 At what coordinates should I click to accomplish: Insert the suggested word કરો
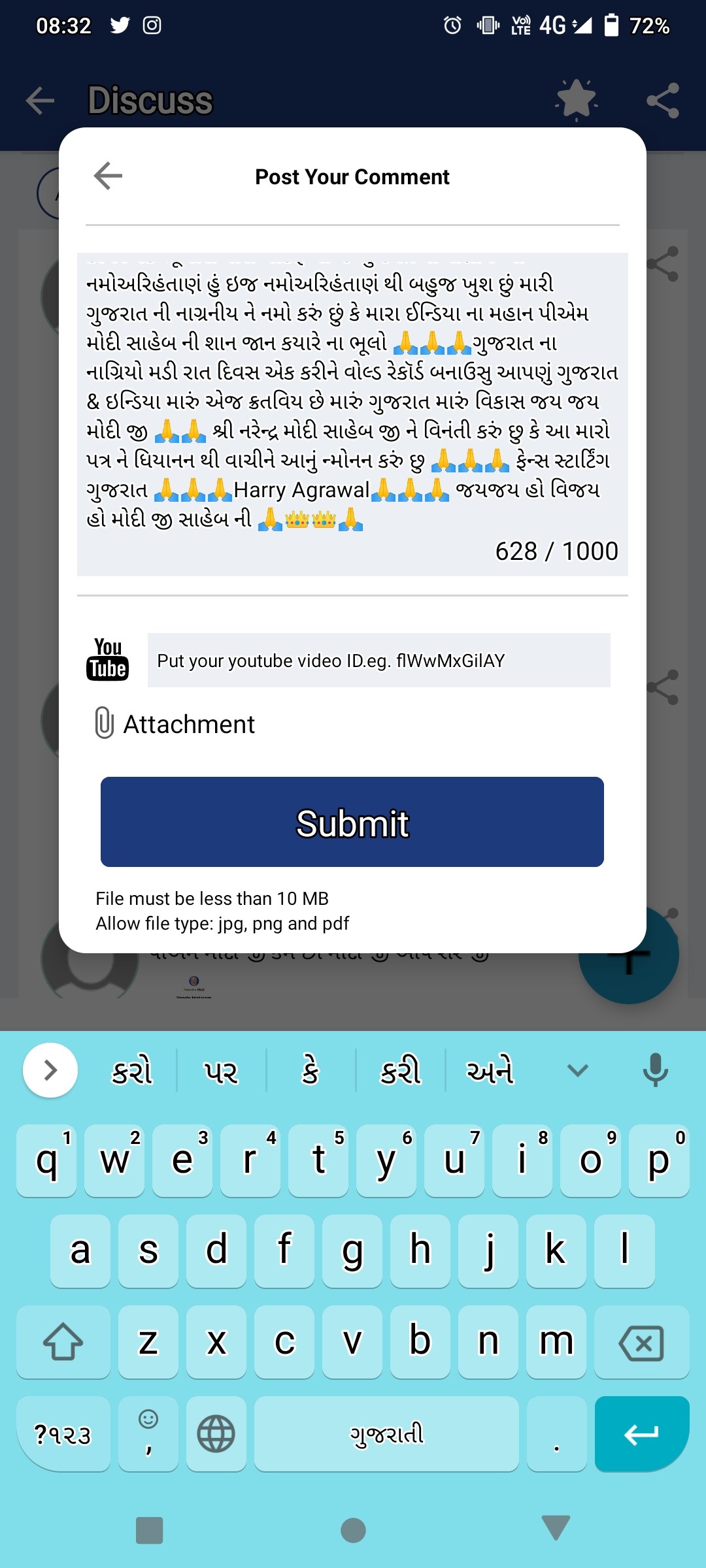[x=131, y=1071]
